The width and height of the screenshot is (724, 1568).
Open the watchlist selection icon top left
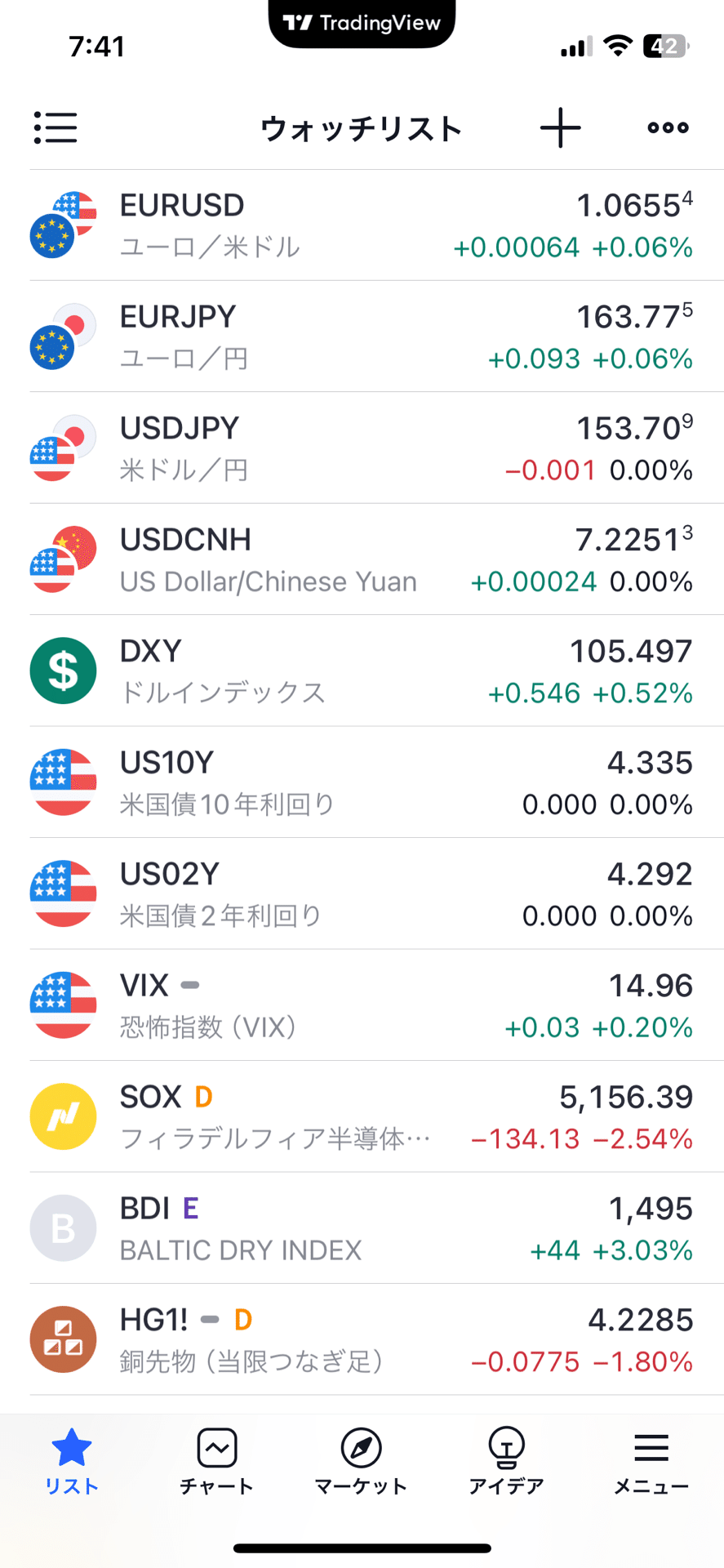[55, 127]
